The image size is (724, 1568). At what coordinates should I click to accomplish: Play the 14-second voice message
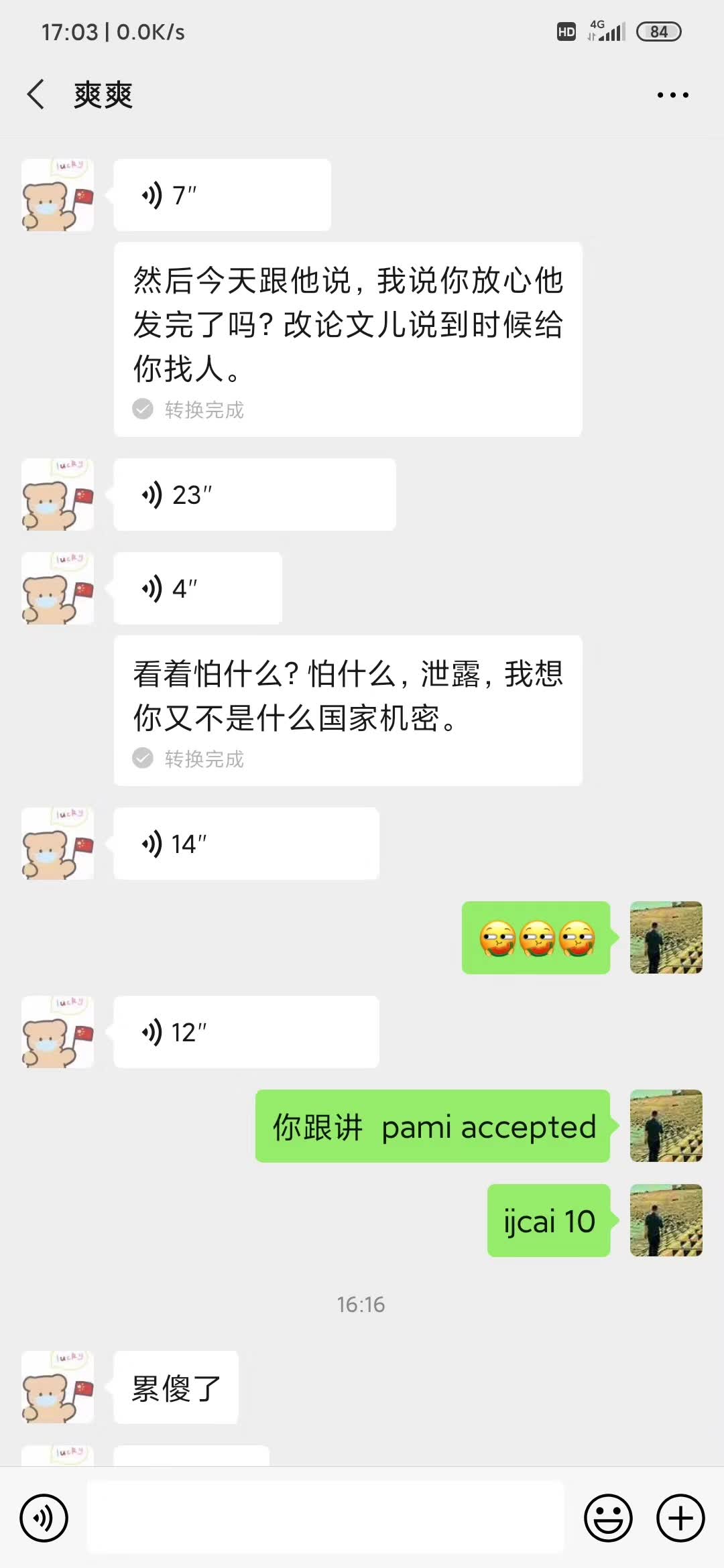click(x=246, y=844)
